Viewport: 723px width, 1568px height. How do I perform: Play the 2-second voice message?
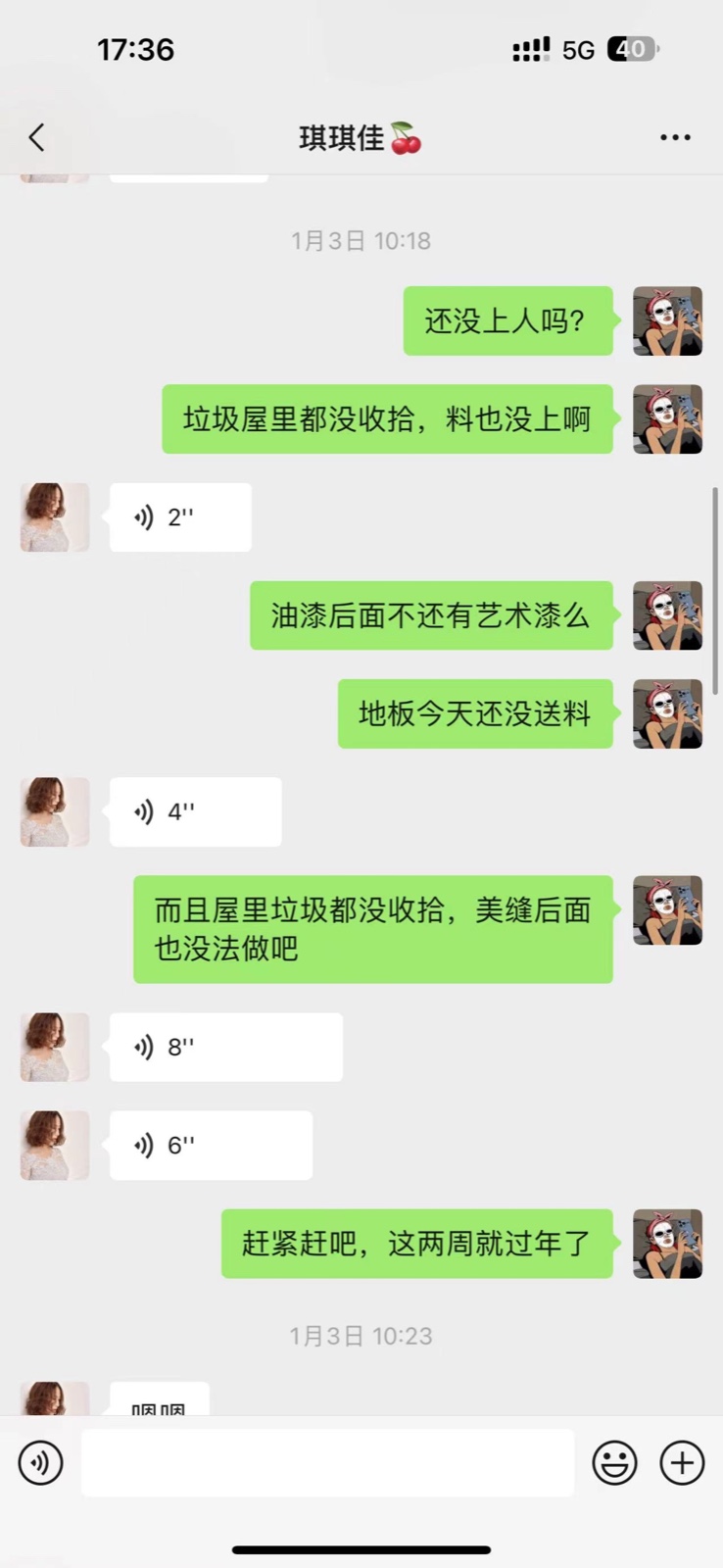tap(180, 517)
